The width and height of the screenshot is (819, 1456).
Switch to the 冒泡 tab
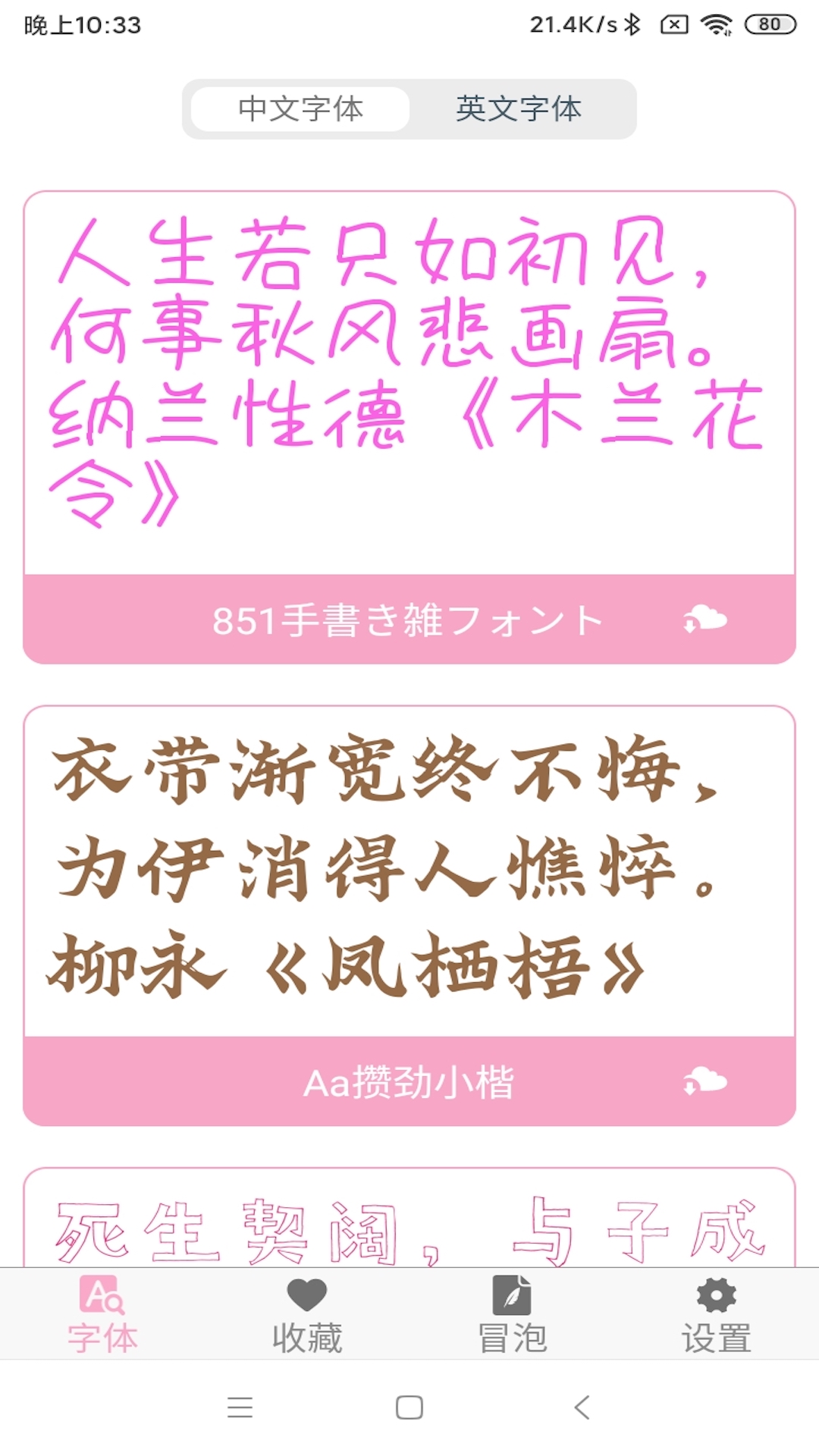512,1316
